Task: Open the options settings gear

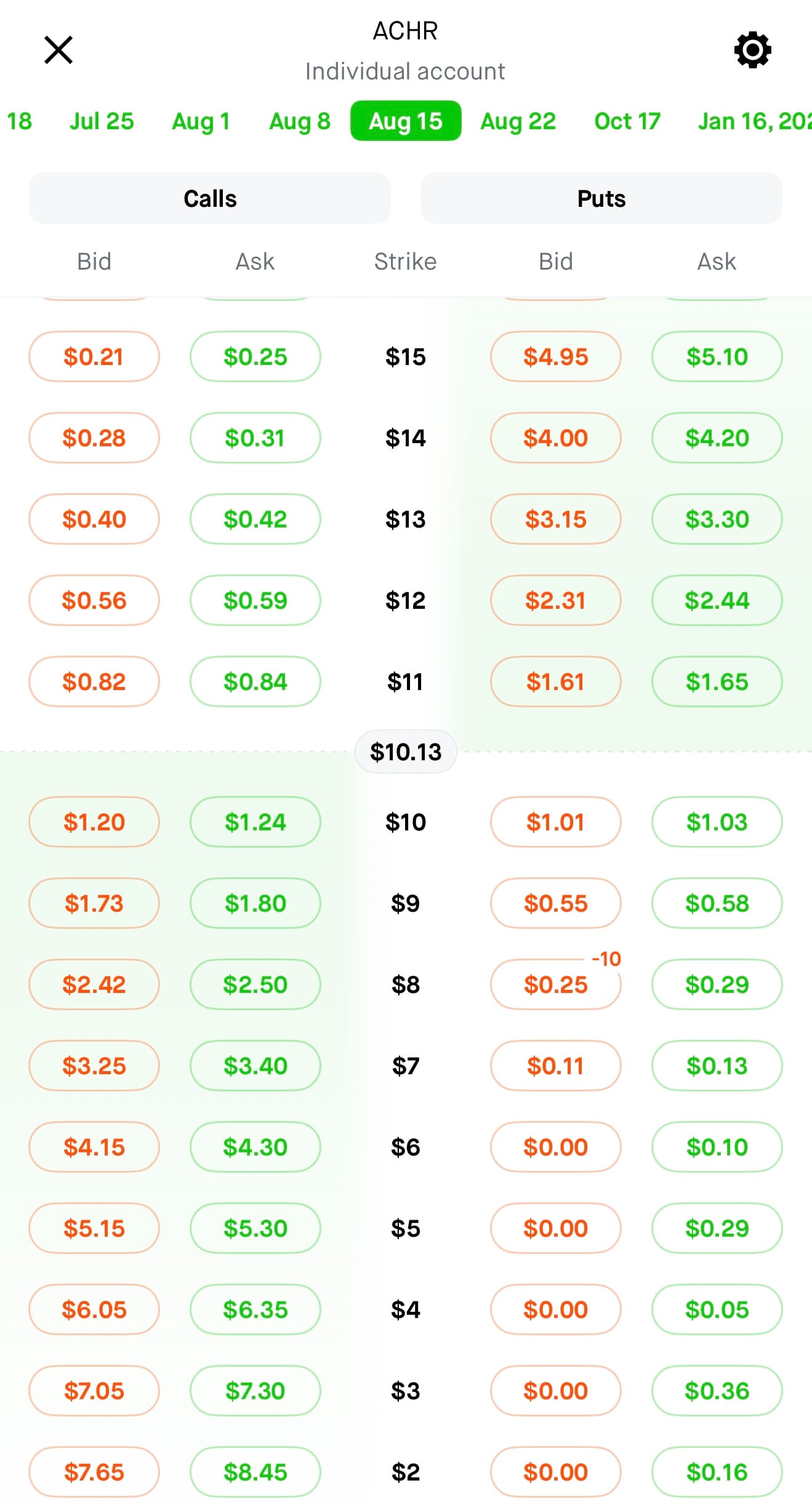Action: click(x=752, y=50)
